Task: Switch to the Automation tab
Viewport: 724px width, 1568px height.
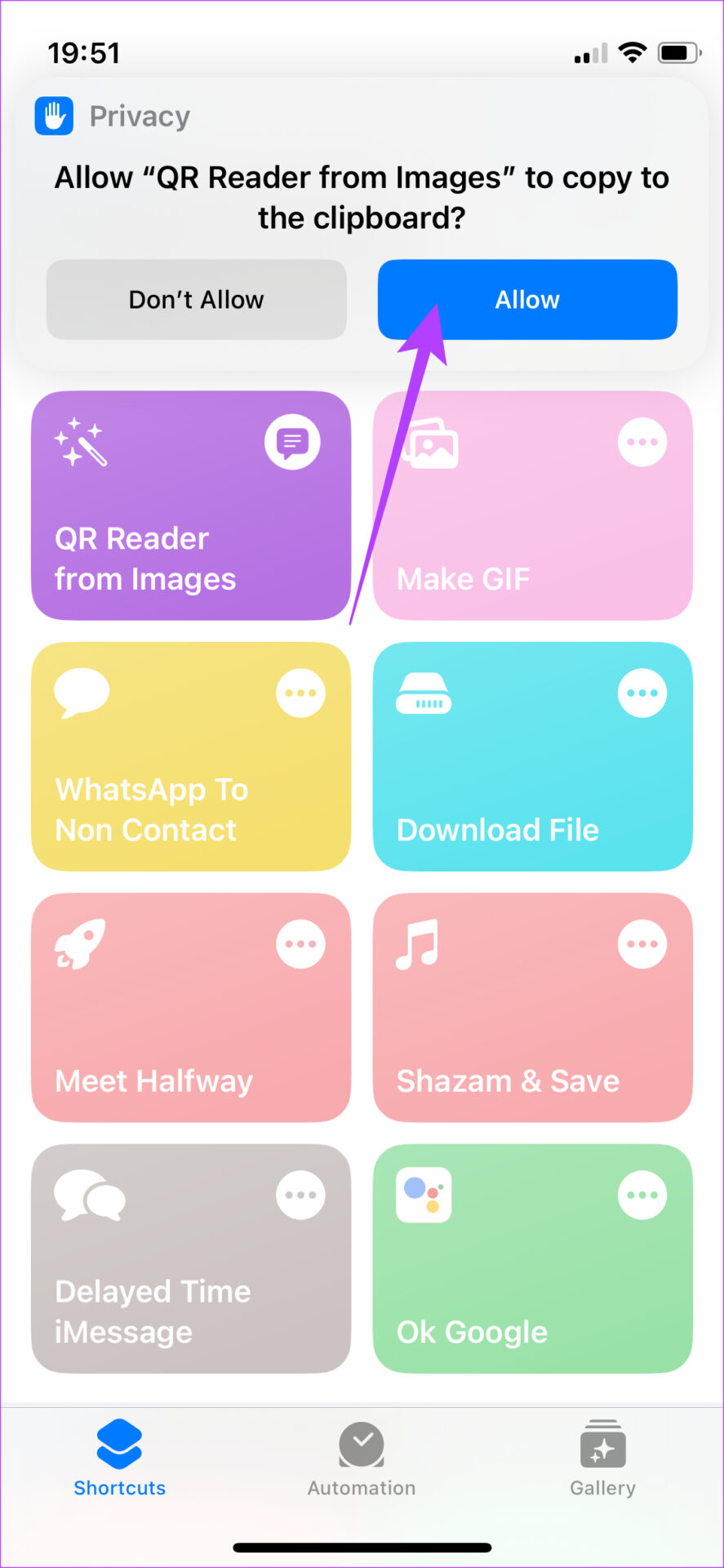Action: pyautogui.click(x=362, y=1459)
